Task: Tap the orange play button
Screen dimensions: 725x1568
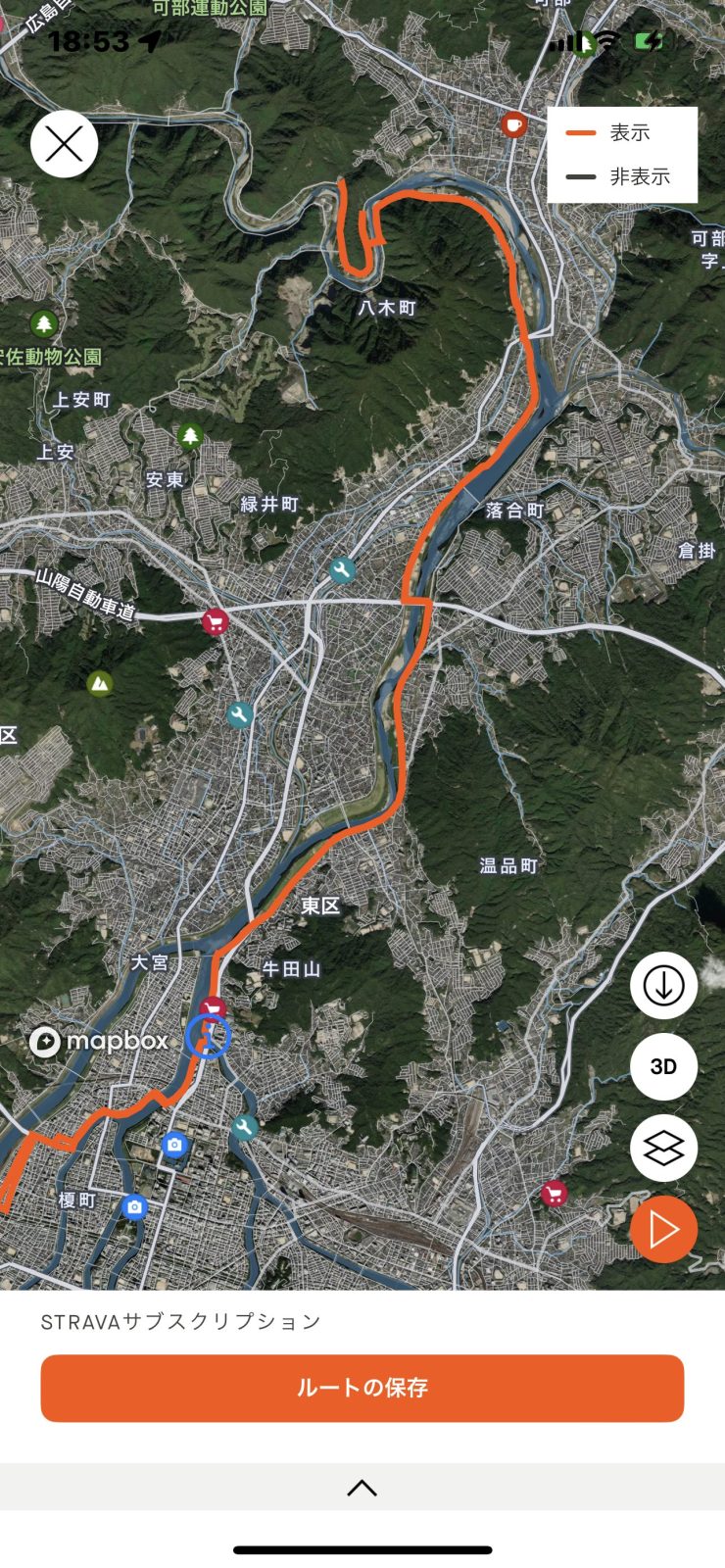Action: pos(663,1229)
